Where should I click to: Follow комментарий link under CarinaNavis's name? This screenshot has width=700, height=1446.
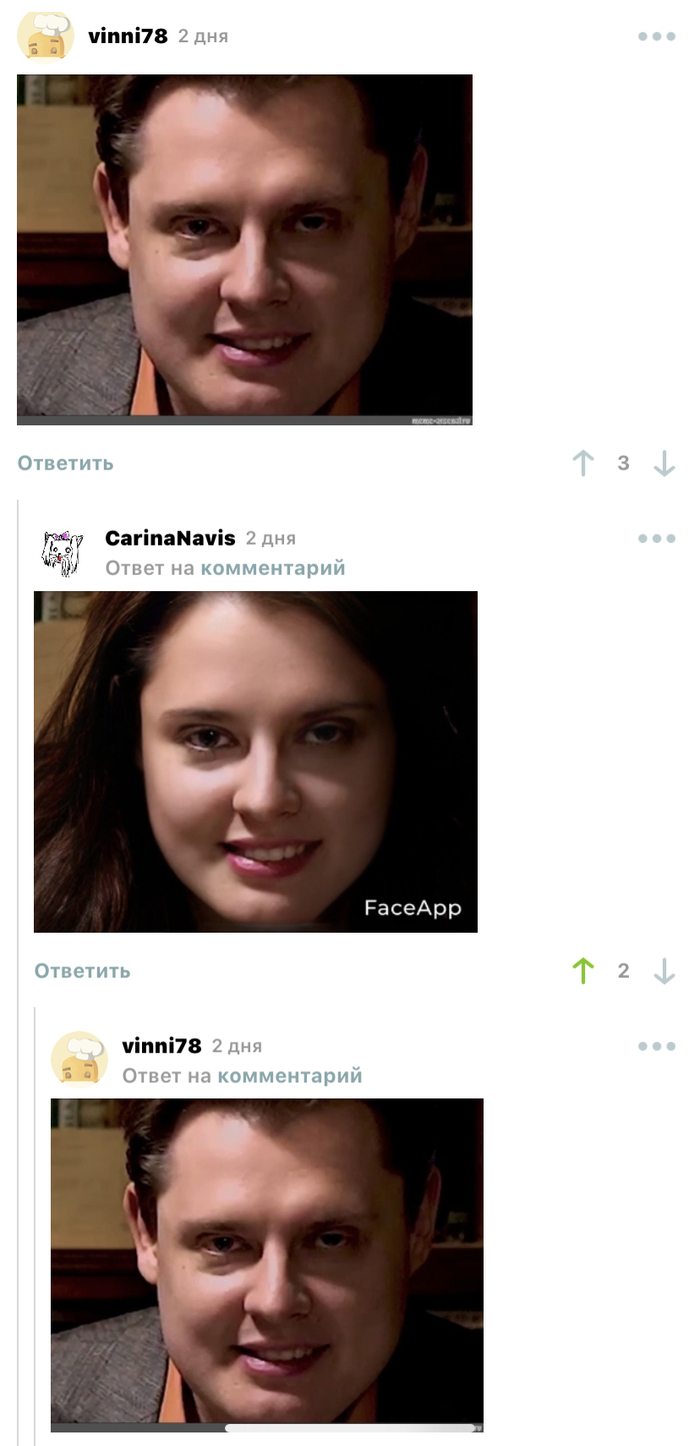[x=272, y=568]
